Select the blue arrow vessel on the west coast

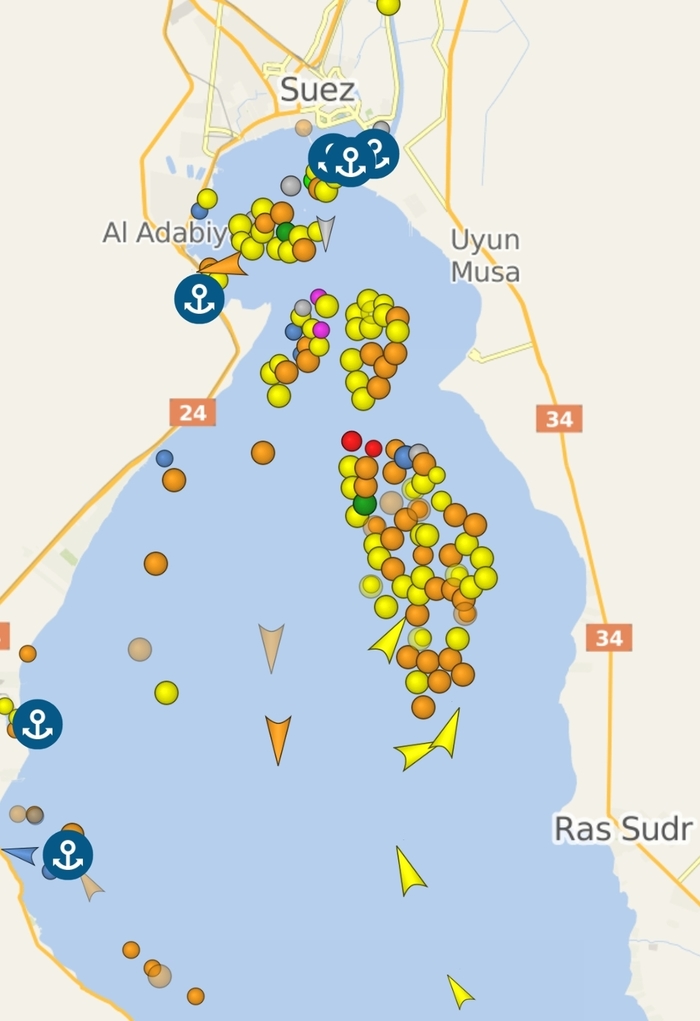point(20,855)
